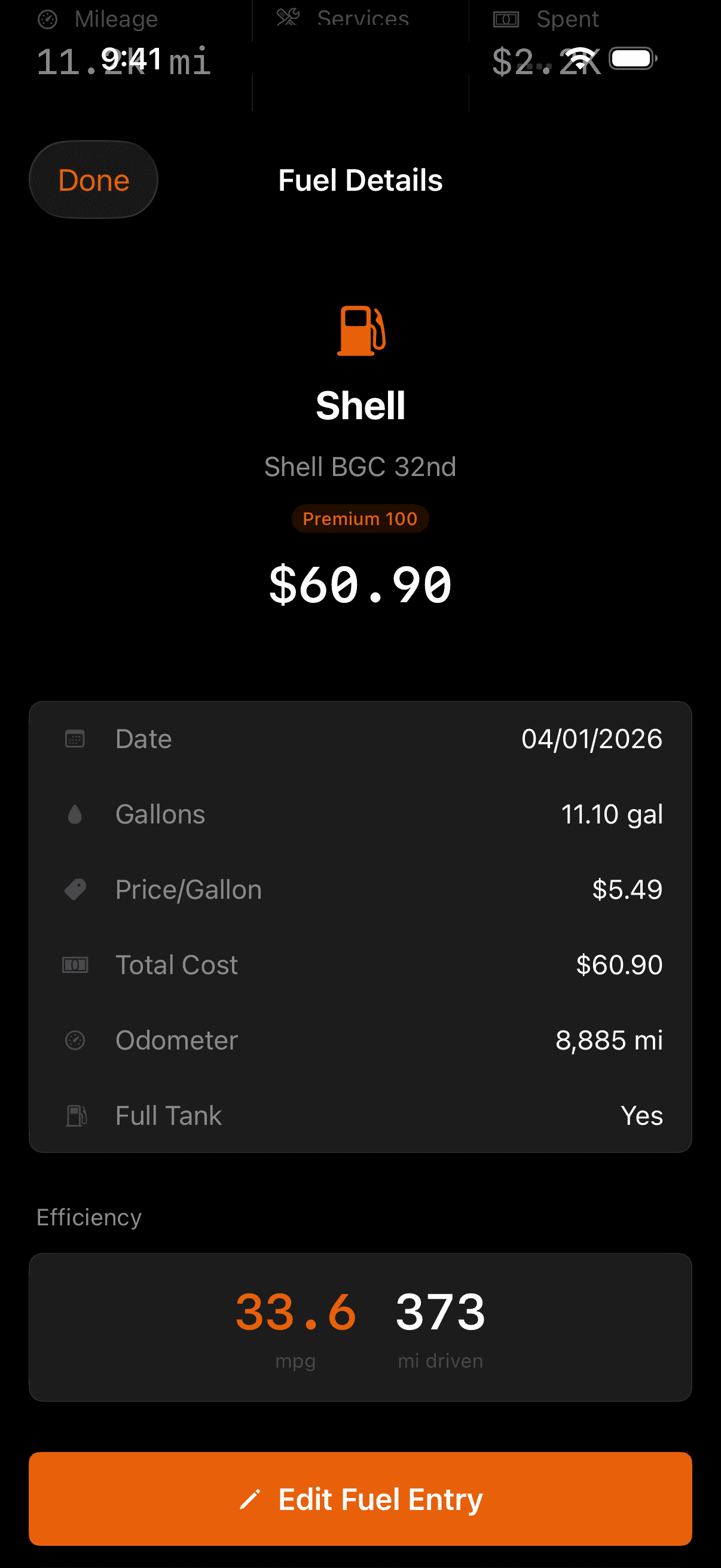The height and width of the screenshot is (1568, 721).
Task: Select the cash icon next to Total Cost
Action: pyautogui.click(x=75, y=965)
